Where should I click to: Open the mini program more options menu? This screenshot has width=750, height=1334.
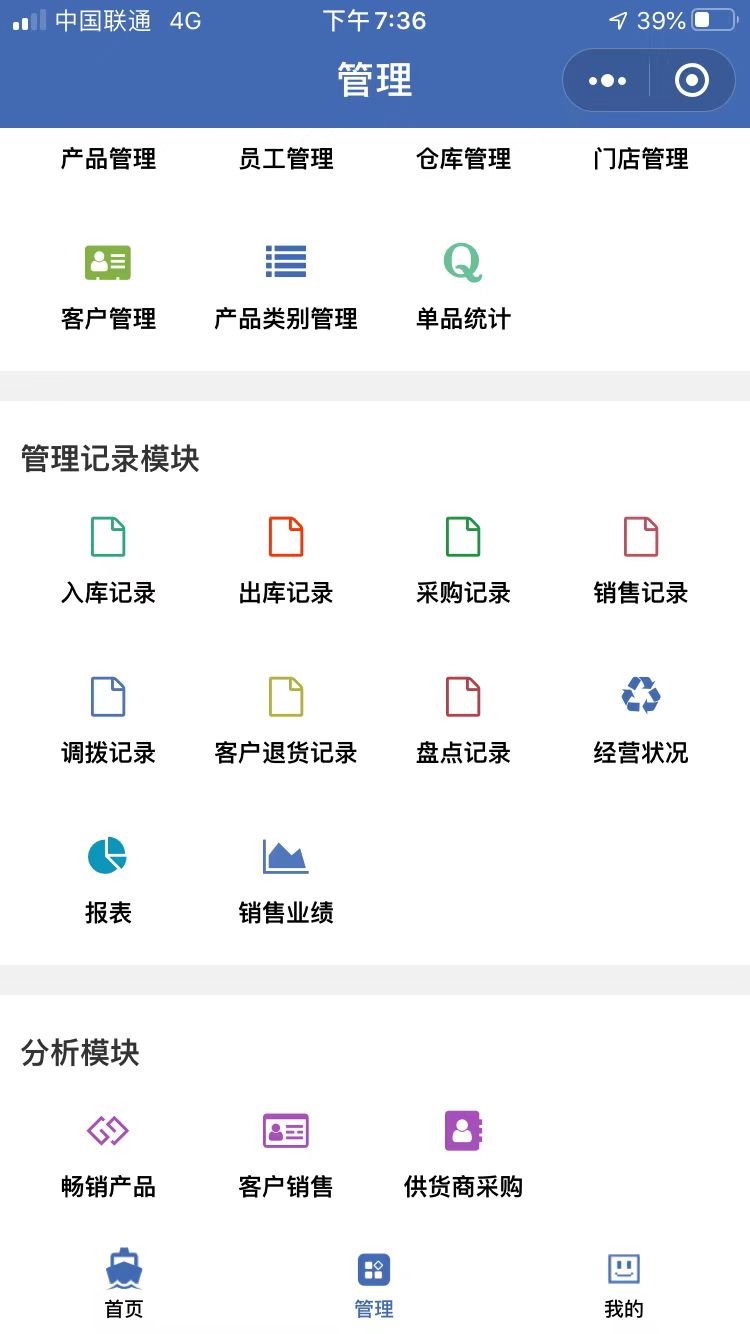click(x=607, y=81)
